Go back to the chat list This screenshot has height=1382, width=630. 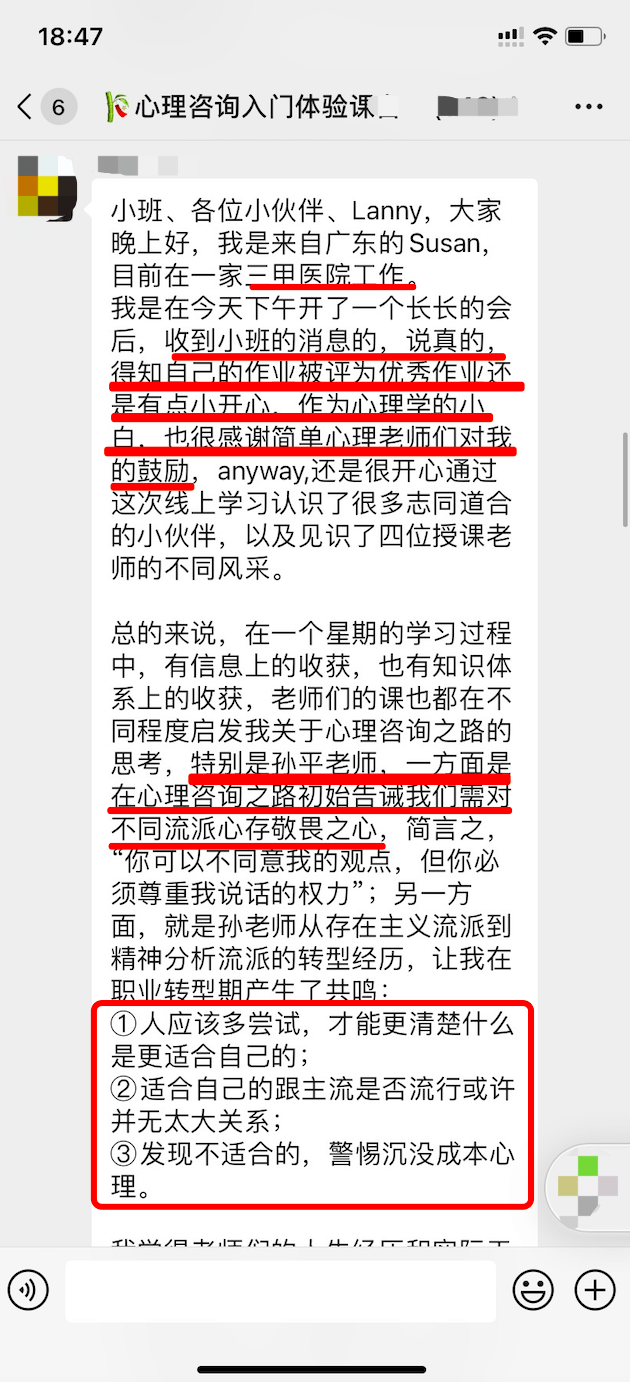[26, 106]
